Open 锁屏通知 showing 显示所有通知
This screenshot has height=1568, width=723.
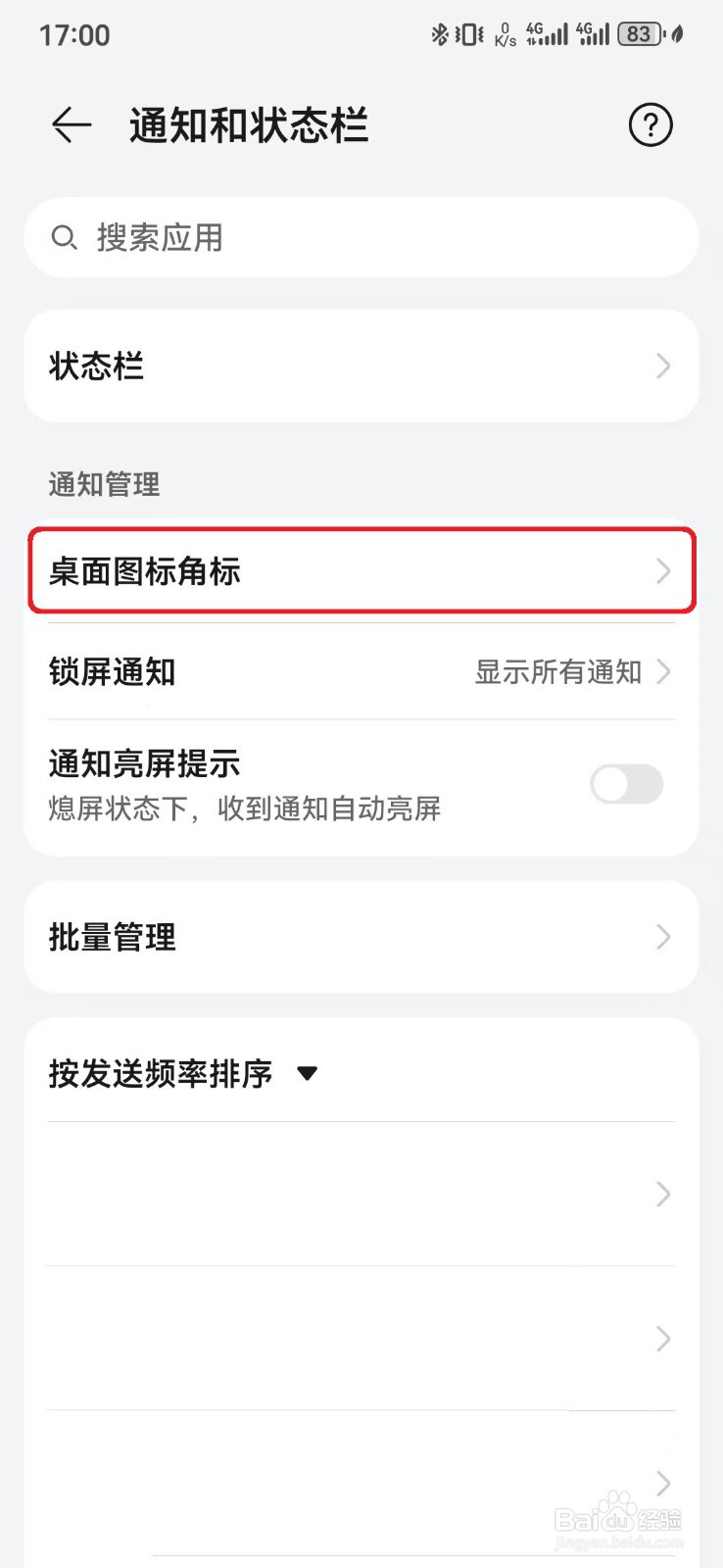pyautogui.click(x=361, y=672)
